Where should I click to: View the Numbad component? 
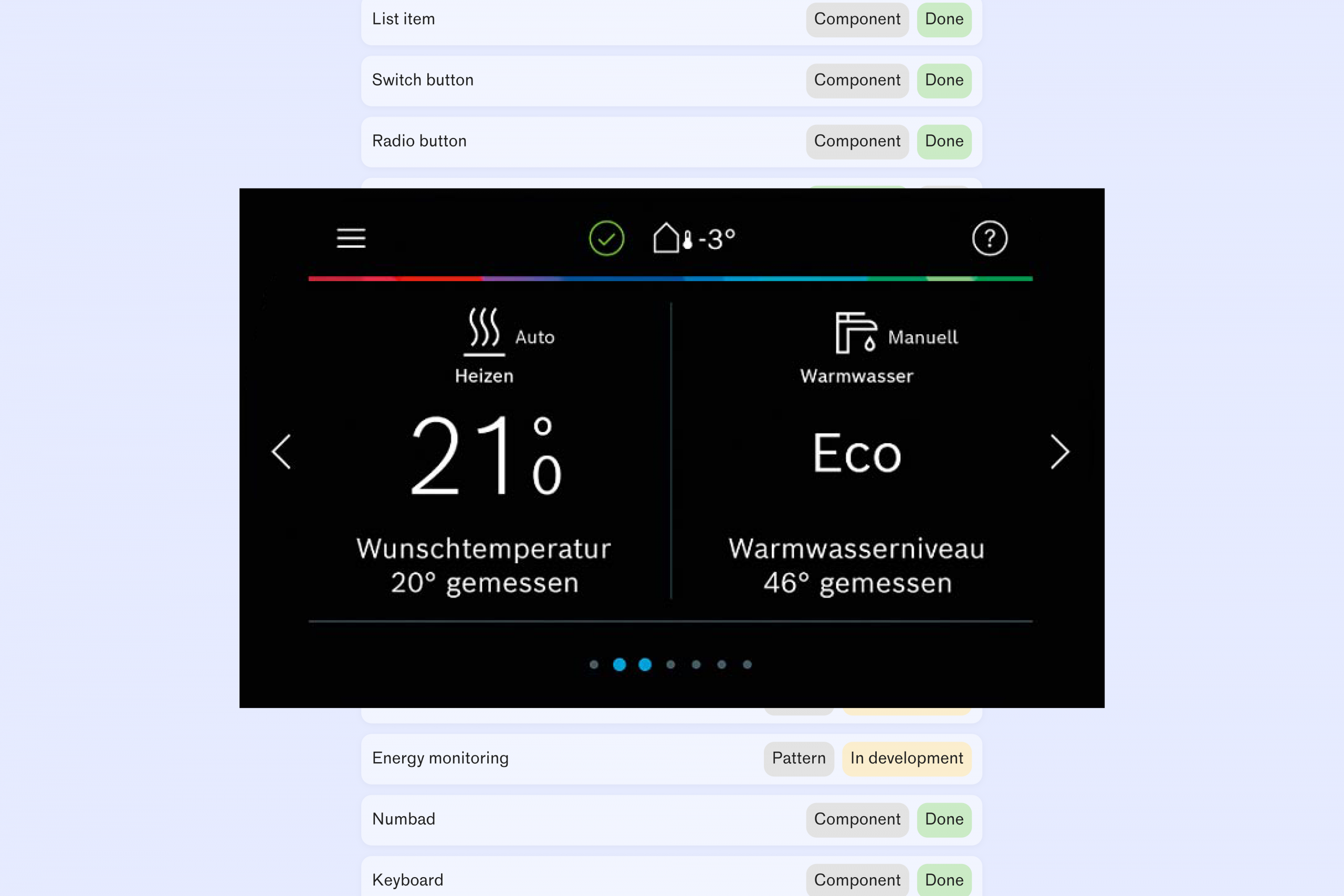403,819
